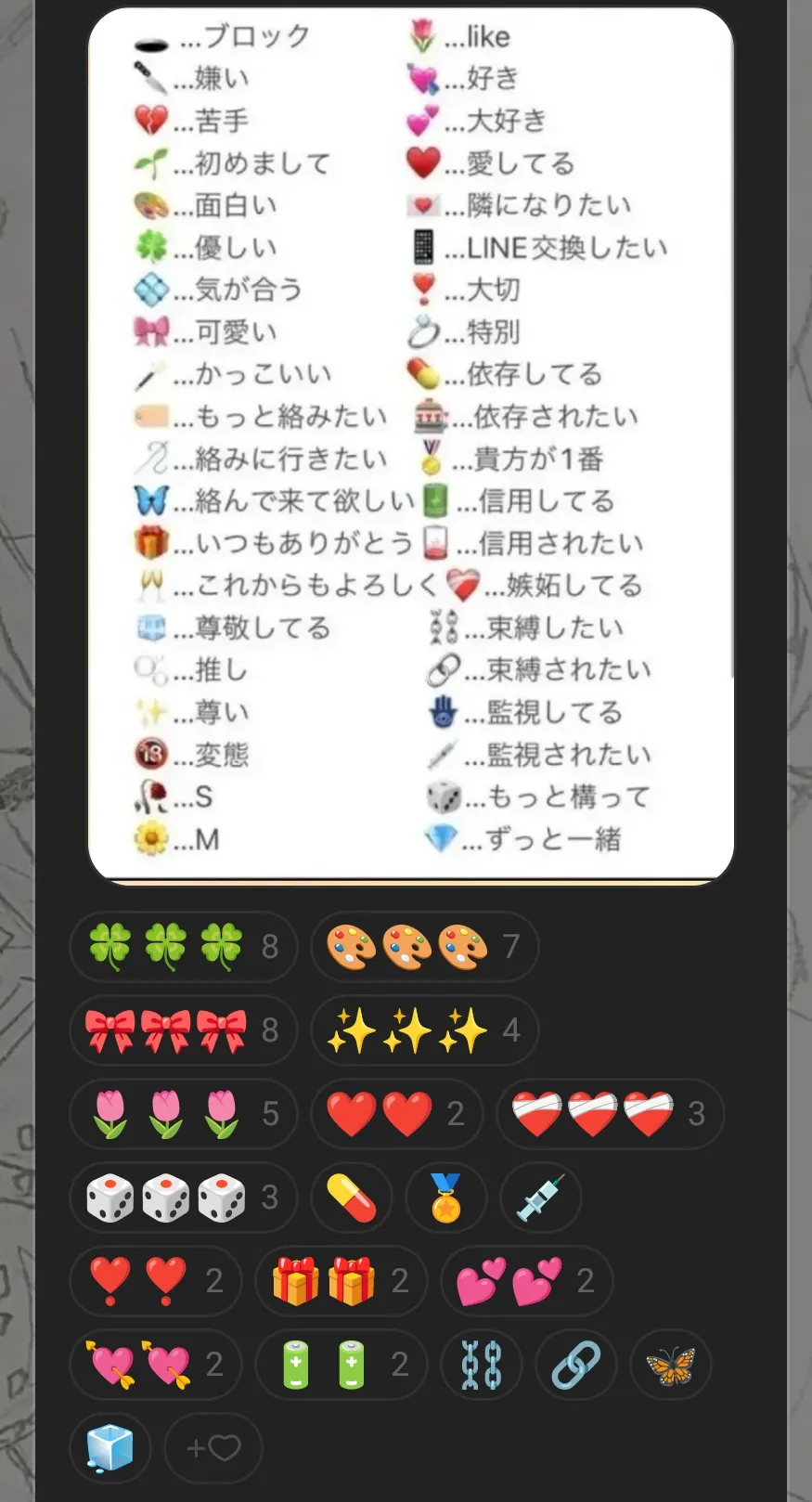
Task: Add the pill capsule reaction
Action: [x=352, y=1198]
